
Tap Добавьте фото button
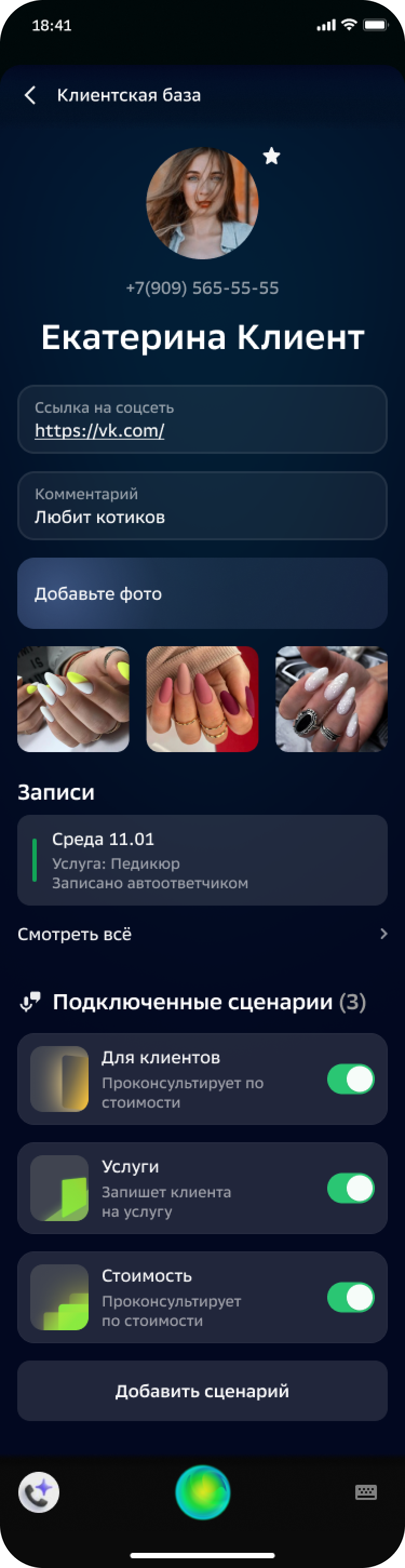(x=202, y=593)
